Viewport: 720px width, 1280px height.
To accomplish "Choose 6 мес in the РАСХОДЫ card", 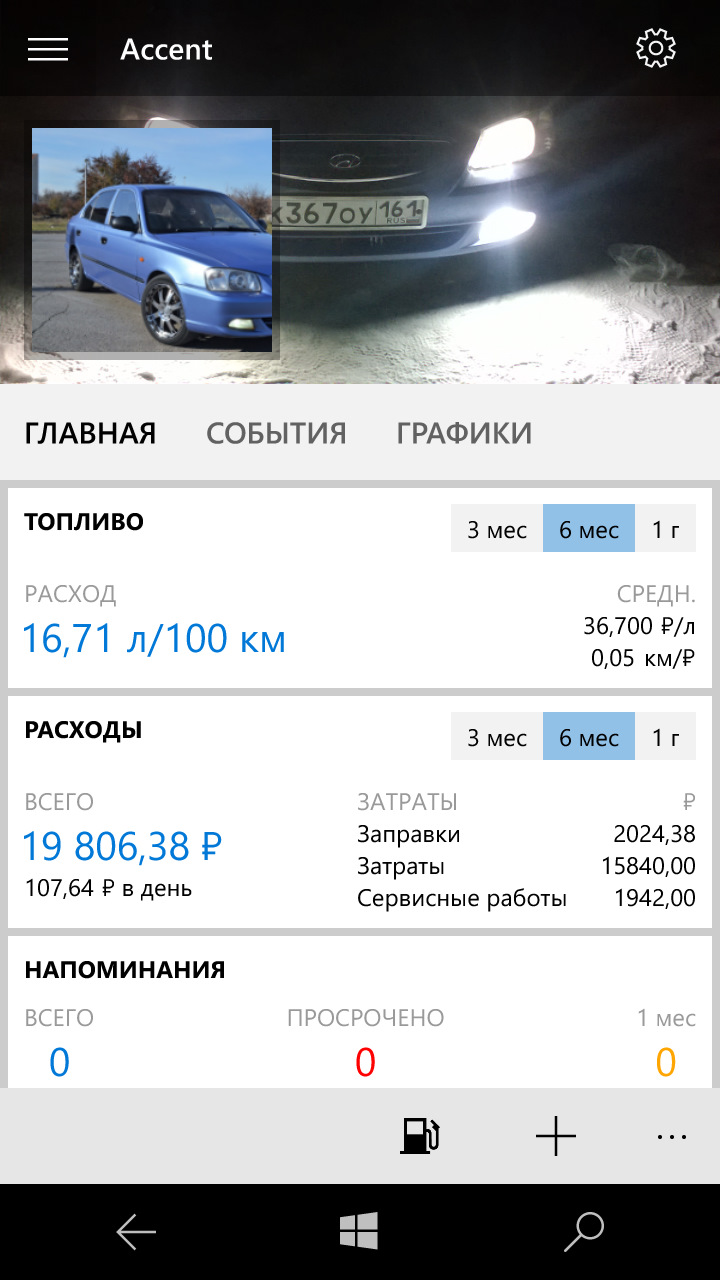I will tap(589, 737).
